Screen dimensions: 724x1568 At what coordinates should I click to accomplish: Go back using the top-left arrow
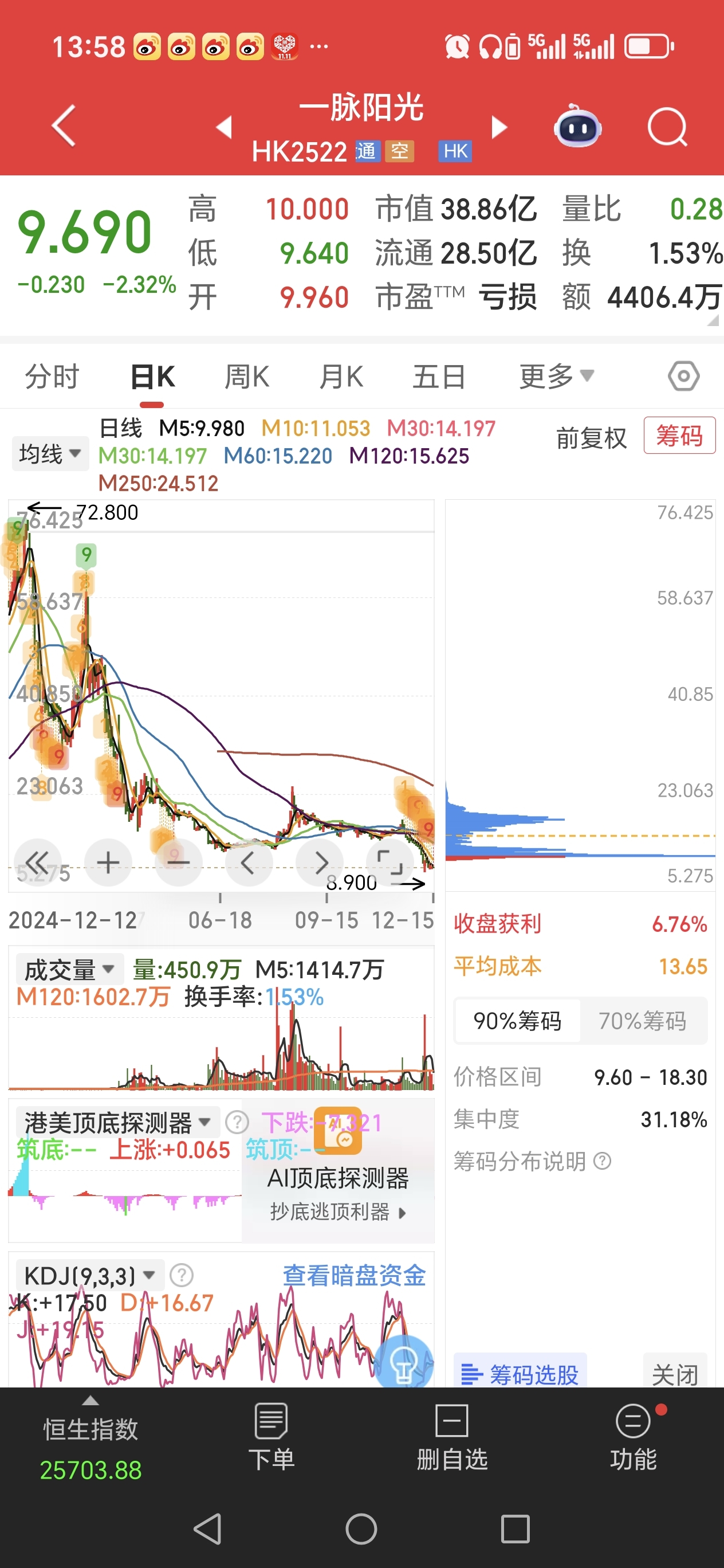[64, 126]
